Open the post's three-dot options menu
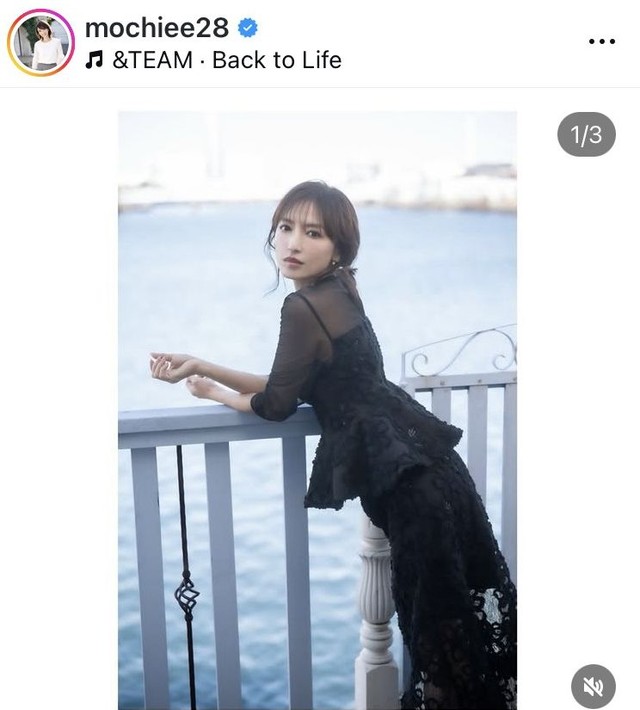Image resolution: width=640 pixels, height=710 pixels. [x=602, y=42]
